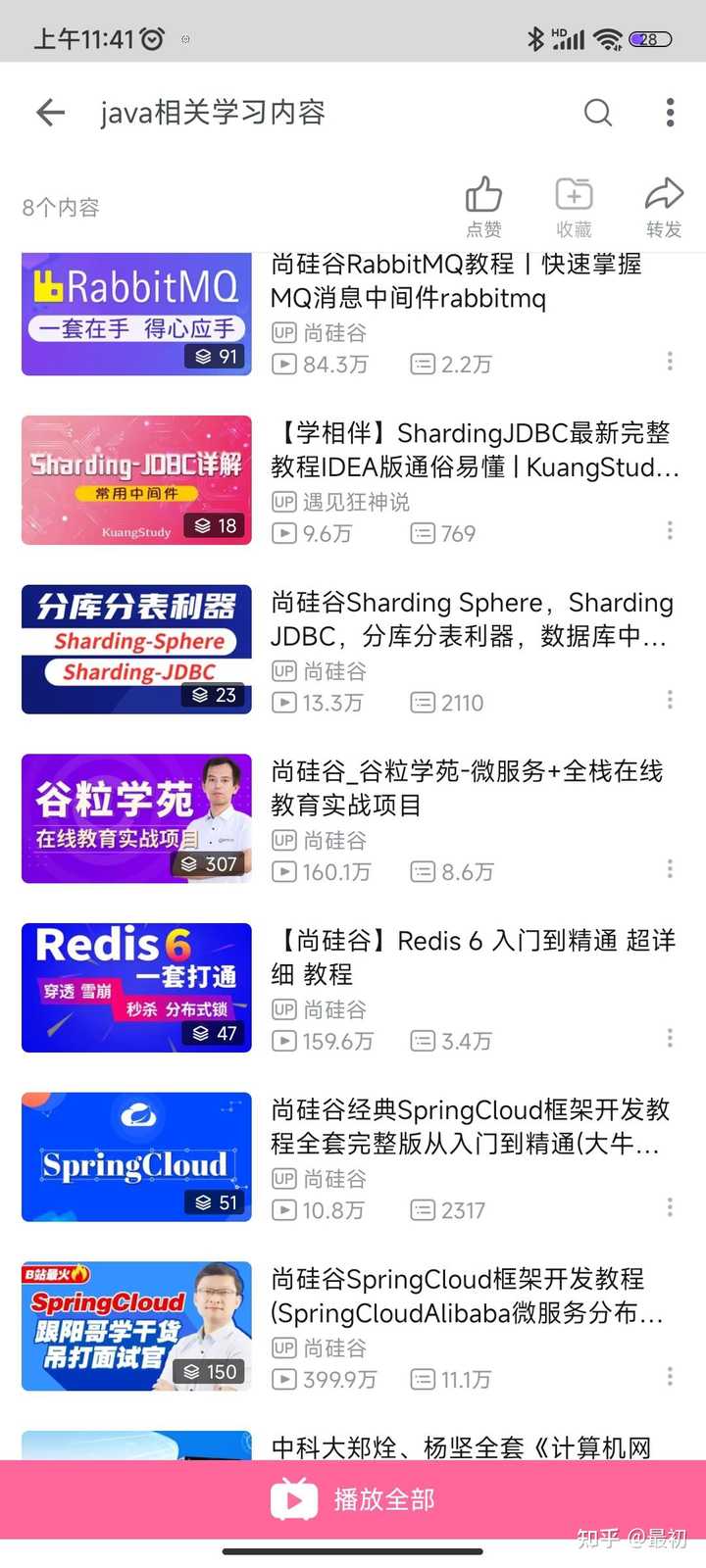Open options menu for the RabbitMQ video

(670, 362)
